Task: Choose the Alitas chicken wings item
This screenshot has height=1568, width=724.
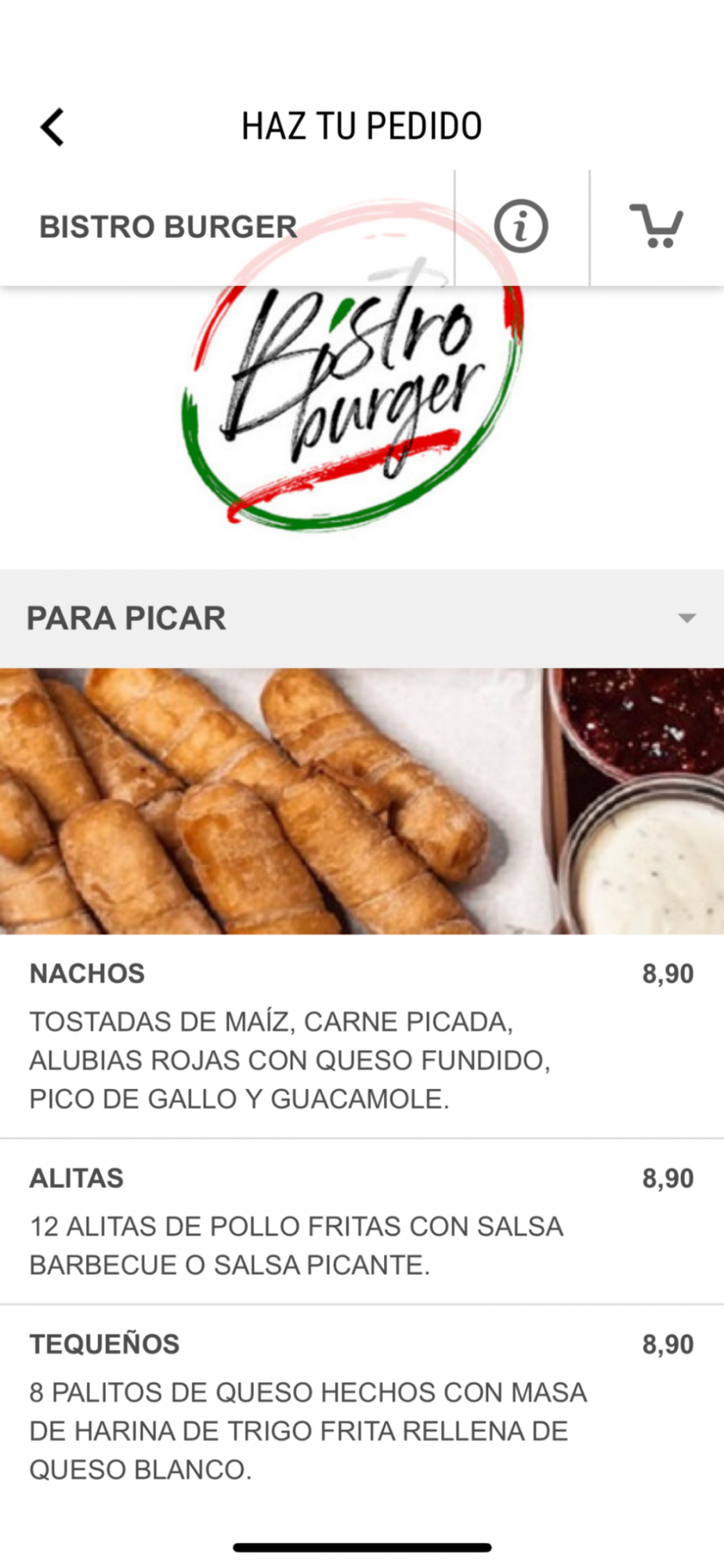Action: tap(360, 1221)
